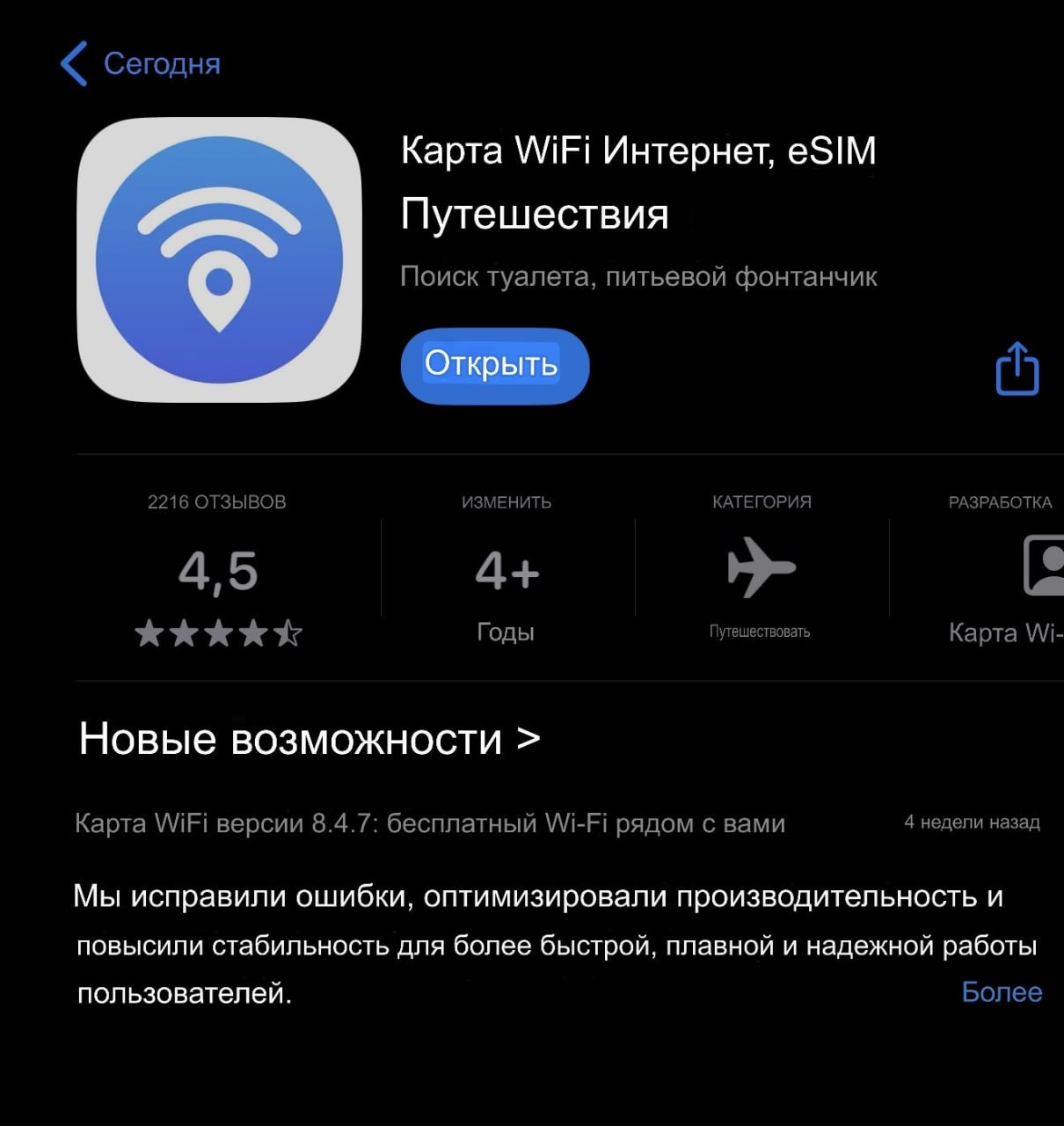Open the Путешествовать category

coord(761,576)
